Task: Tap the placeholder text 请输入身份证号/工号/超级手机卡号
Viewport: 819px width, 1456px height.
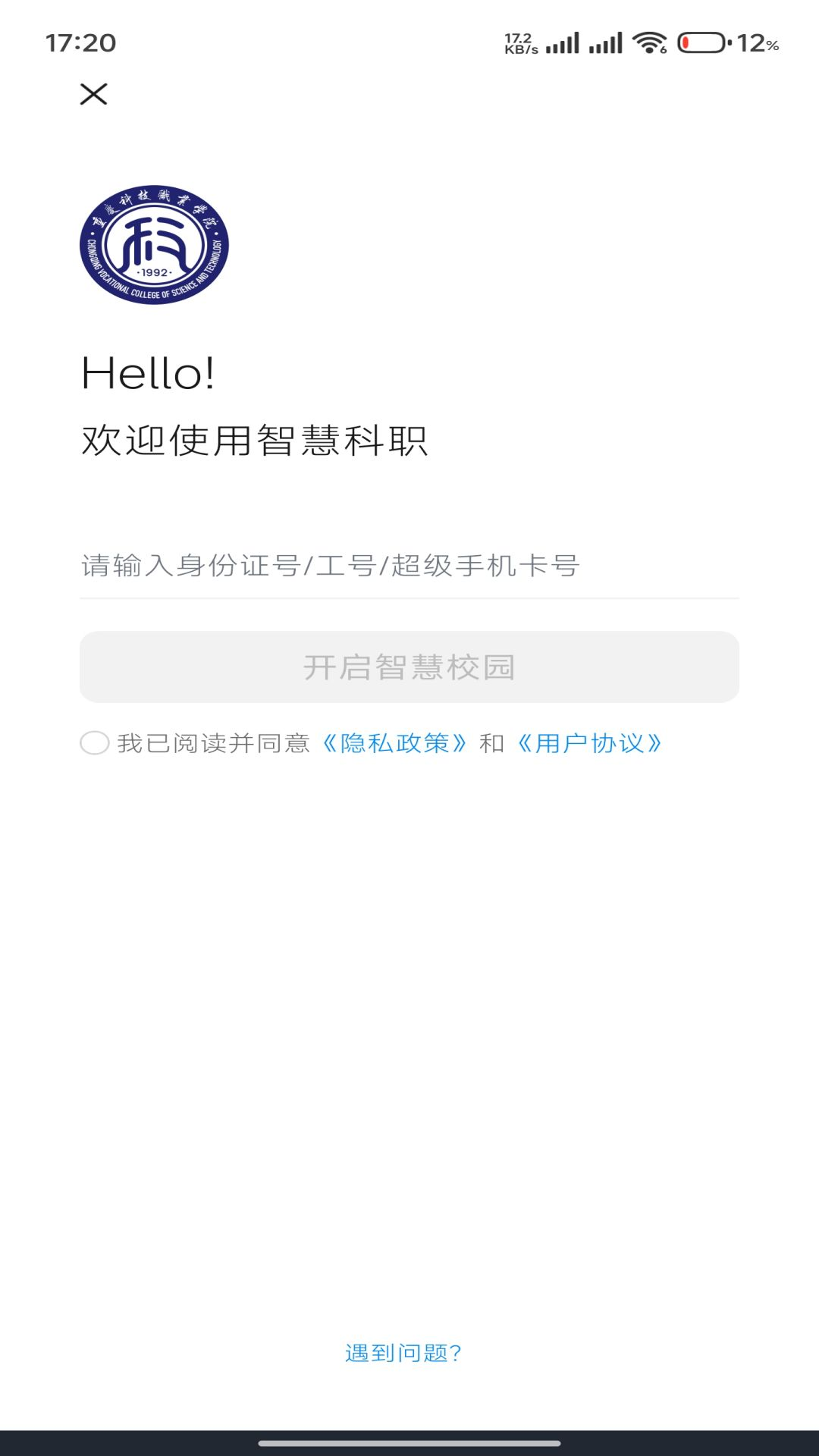Action: point(328,567)
